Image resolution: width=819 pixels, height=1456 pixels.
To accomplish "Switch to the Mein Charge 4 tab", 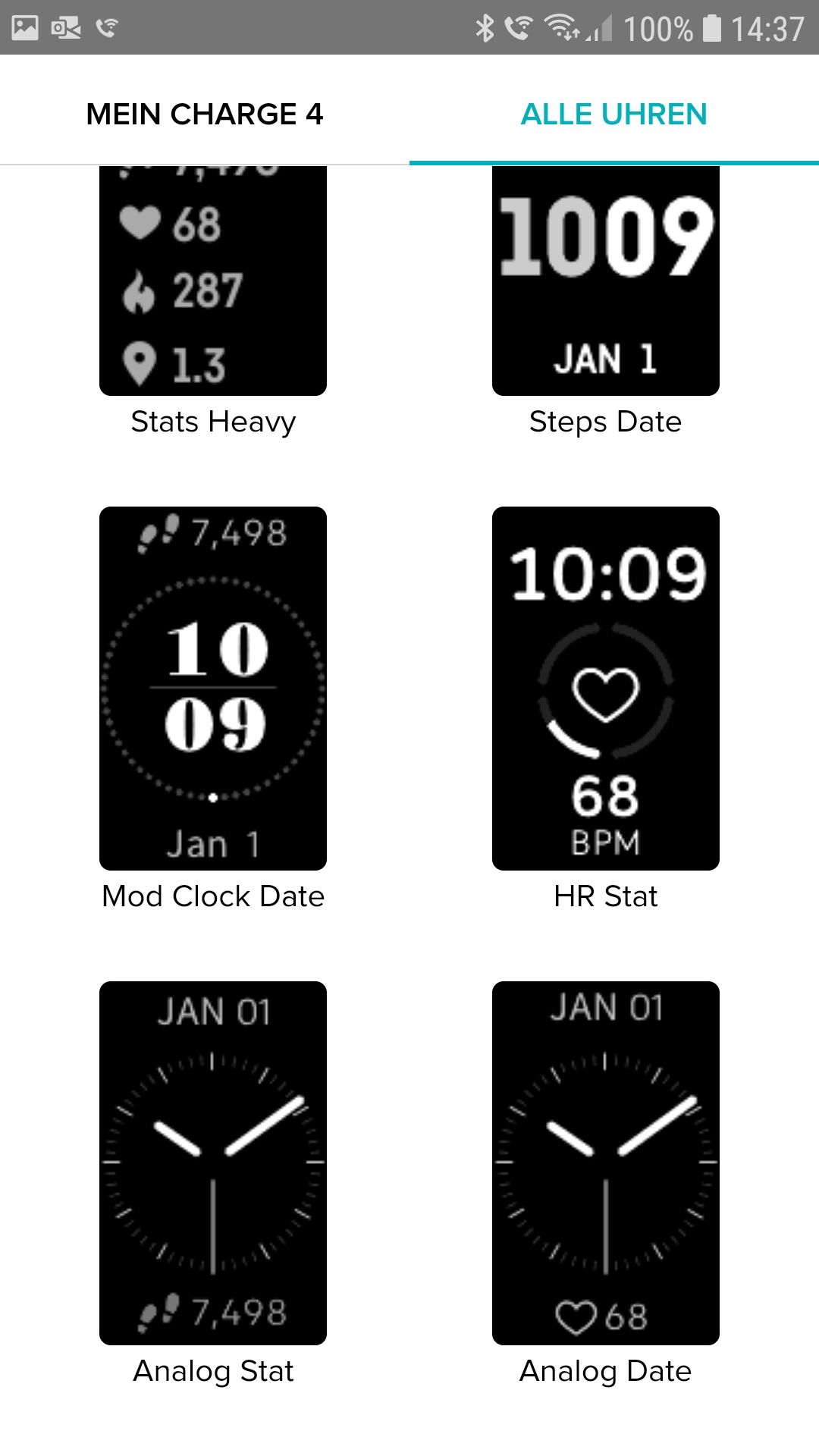I will pos(205,114).
